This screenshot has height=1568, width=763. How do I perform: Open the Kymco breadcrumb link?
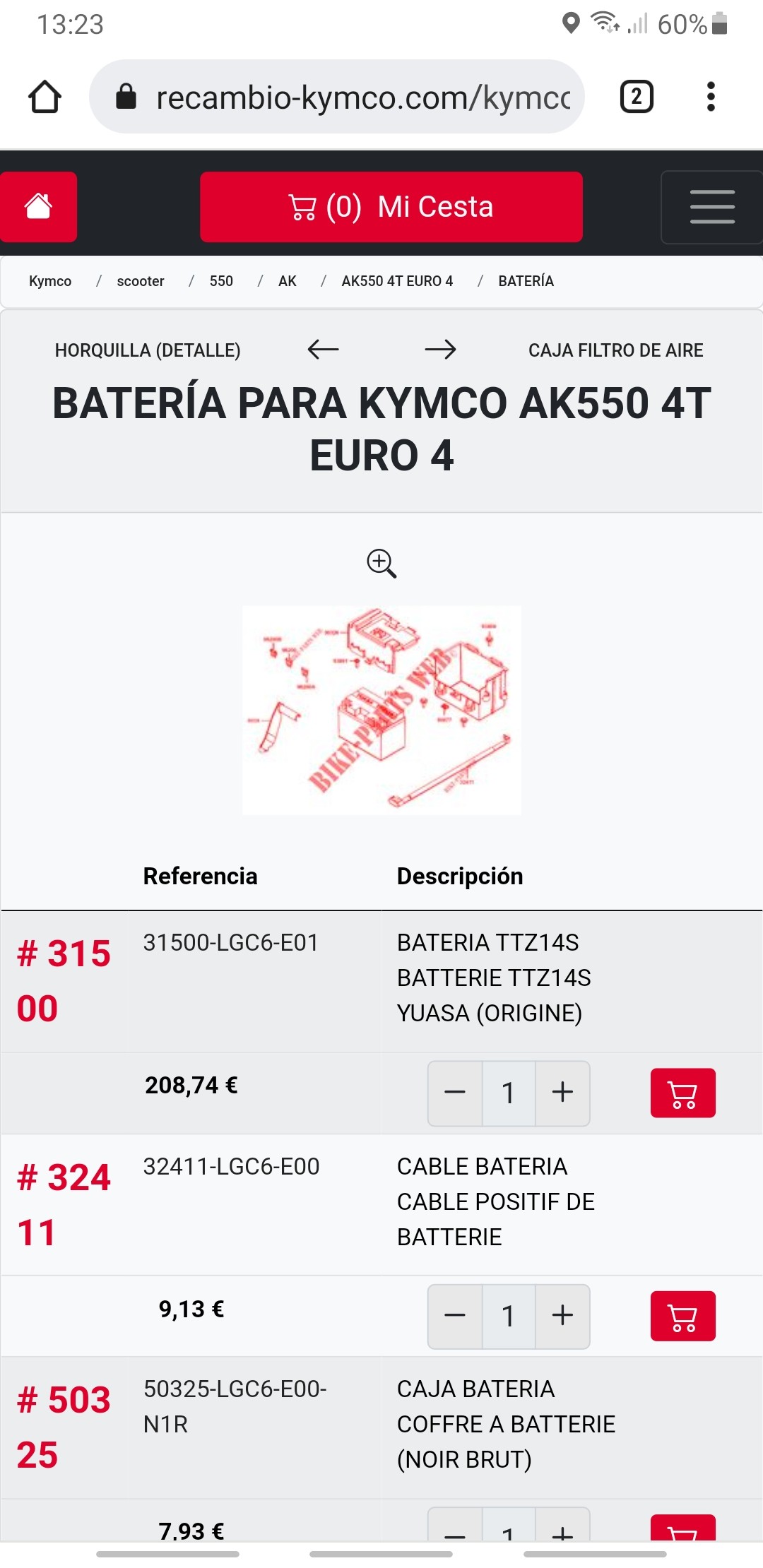(50, 281)
